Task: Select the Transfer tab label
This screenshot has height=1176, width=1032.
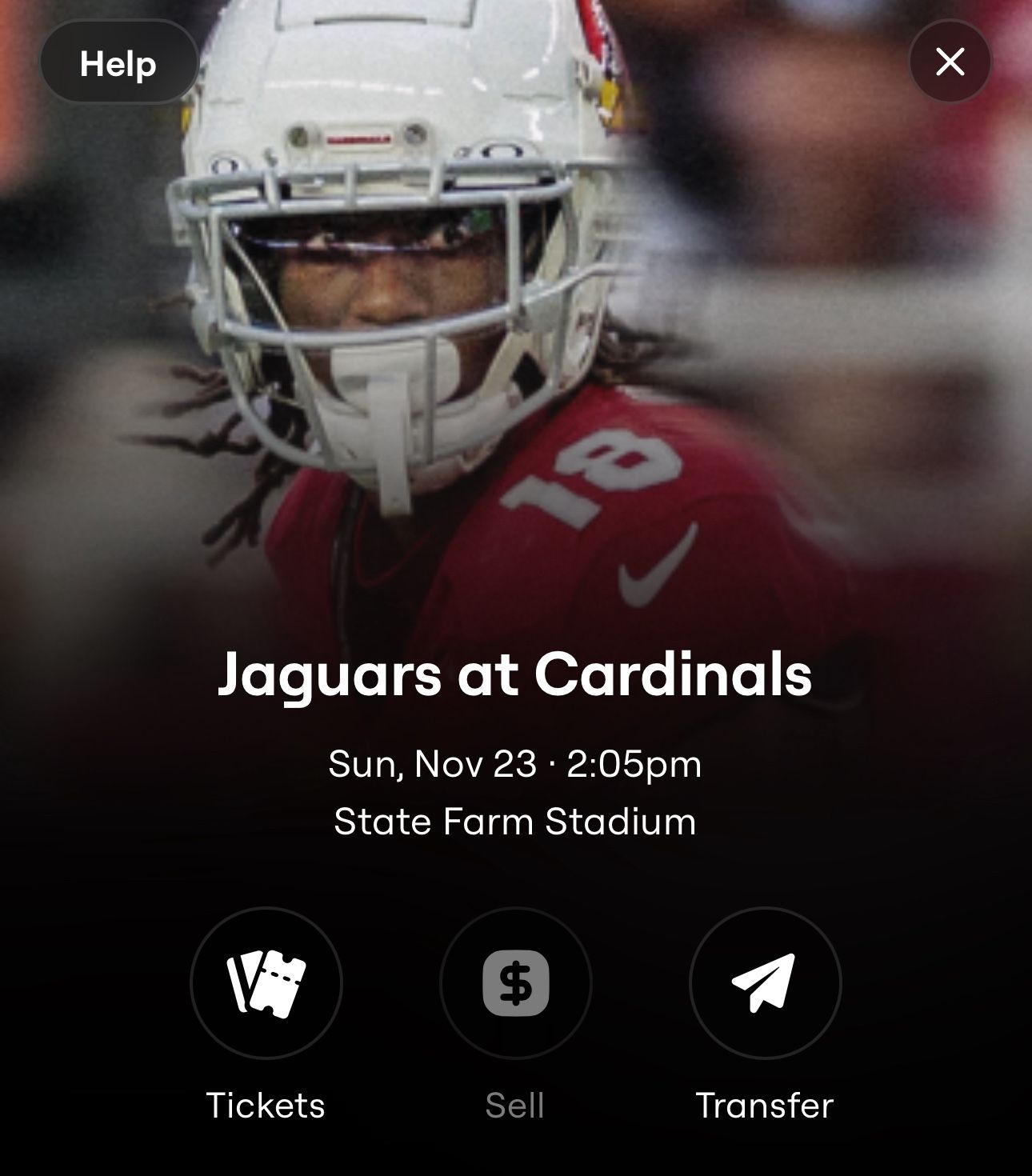Action: [765, 1107]
